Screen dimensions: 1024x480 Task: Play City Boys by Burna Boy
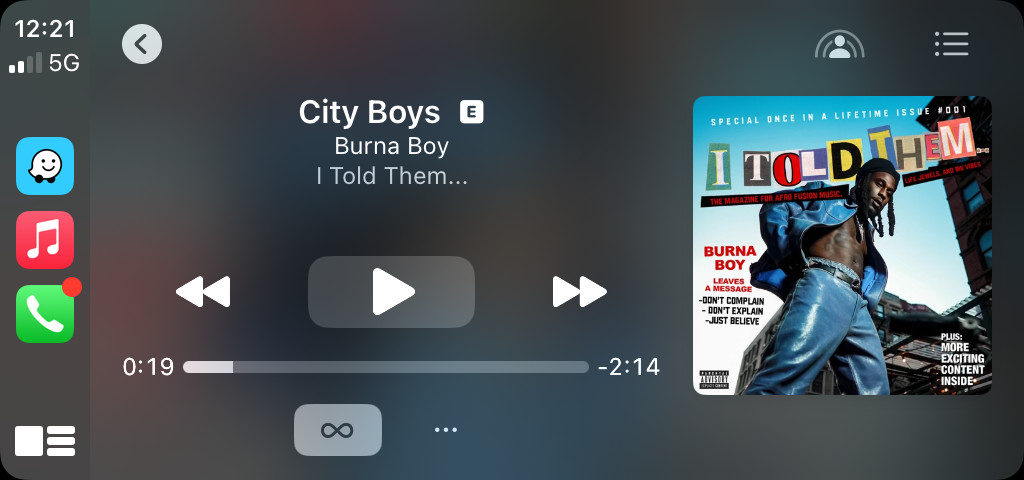(391, 292)
